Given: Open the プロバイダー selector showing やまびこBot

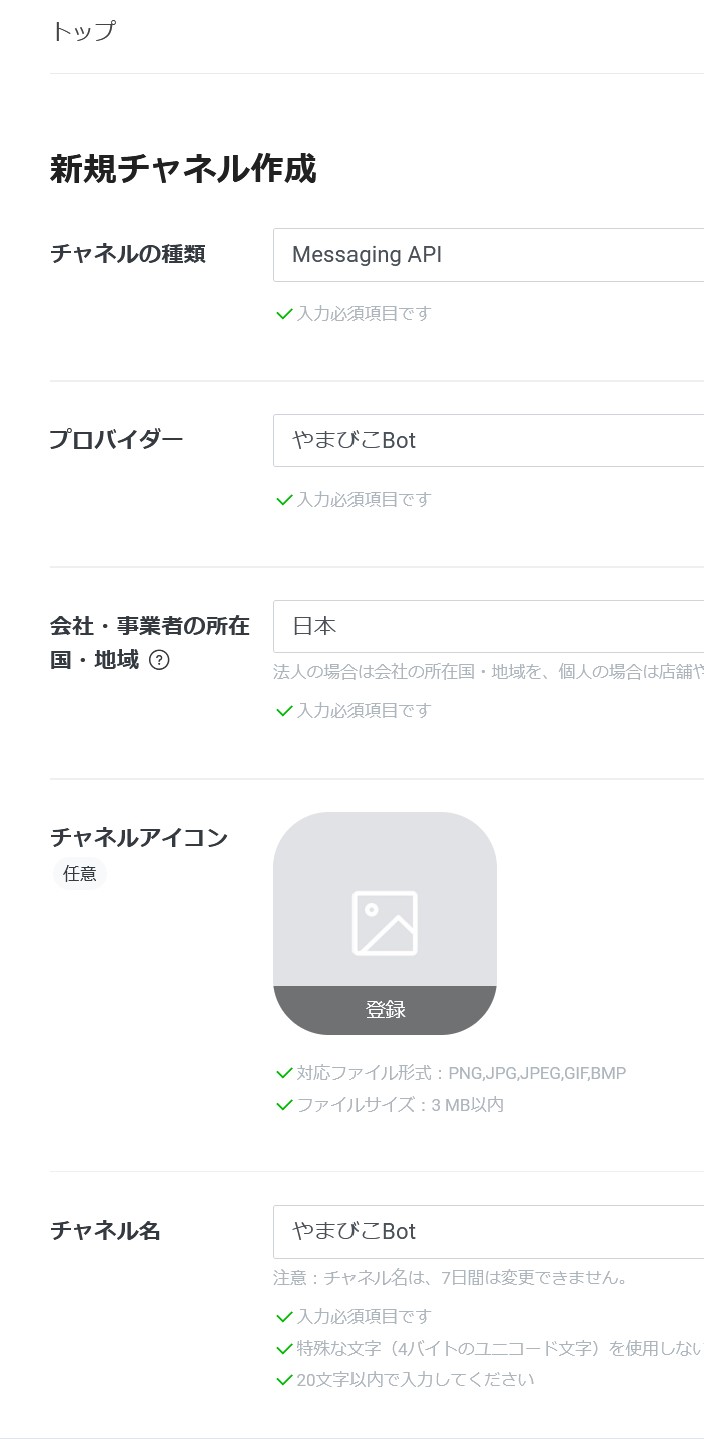Looking at the screenshot, I should click(488, 441).
